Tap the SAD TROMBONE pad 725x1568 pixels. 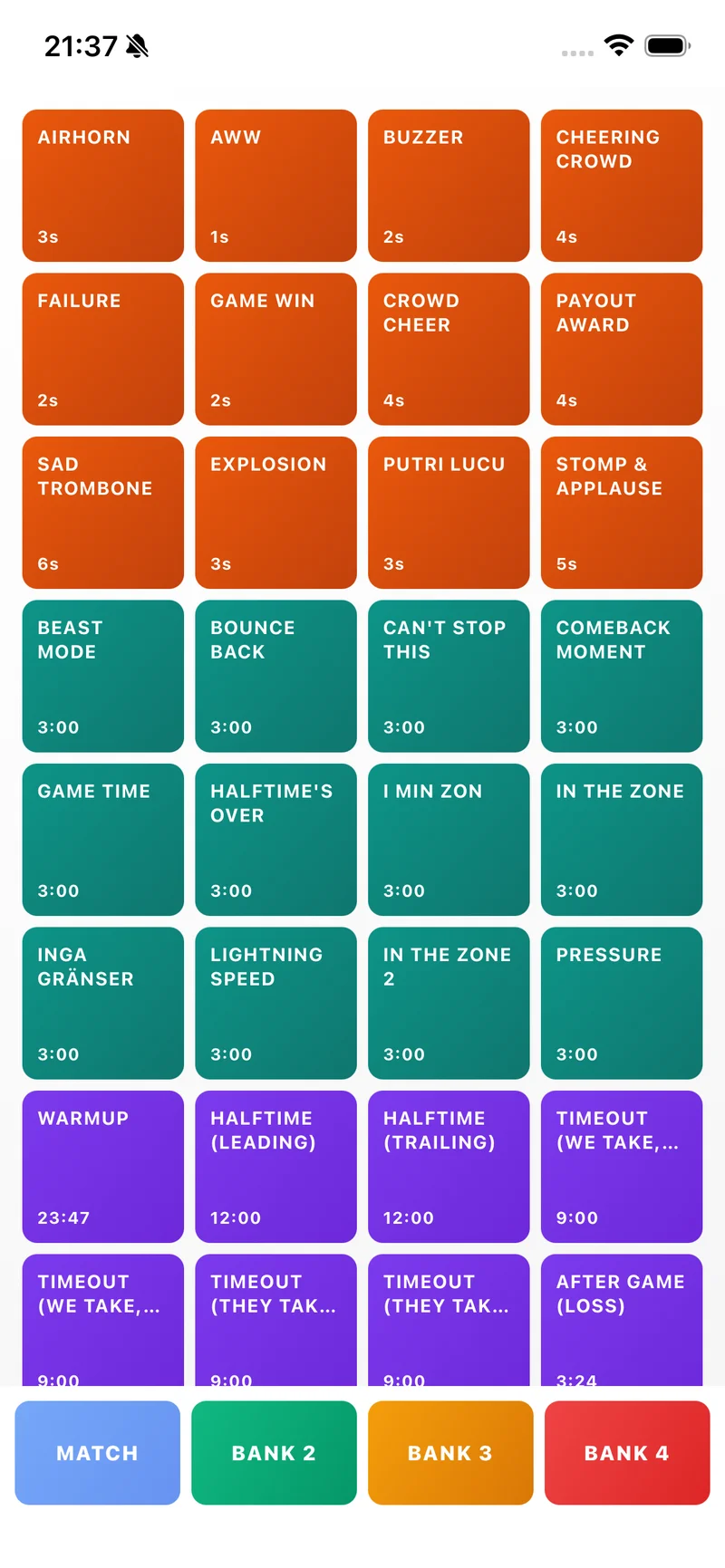click(x=102, y=512)
